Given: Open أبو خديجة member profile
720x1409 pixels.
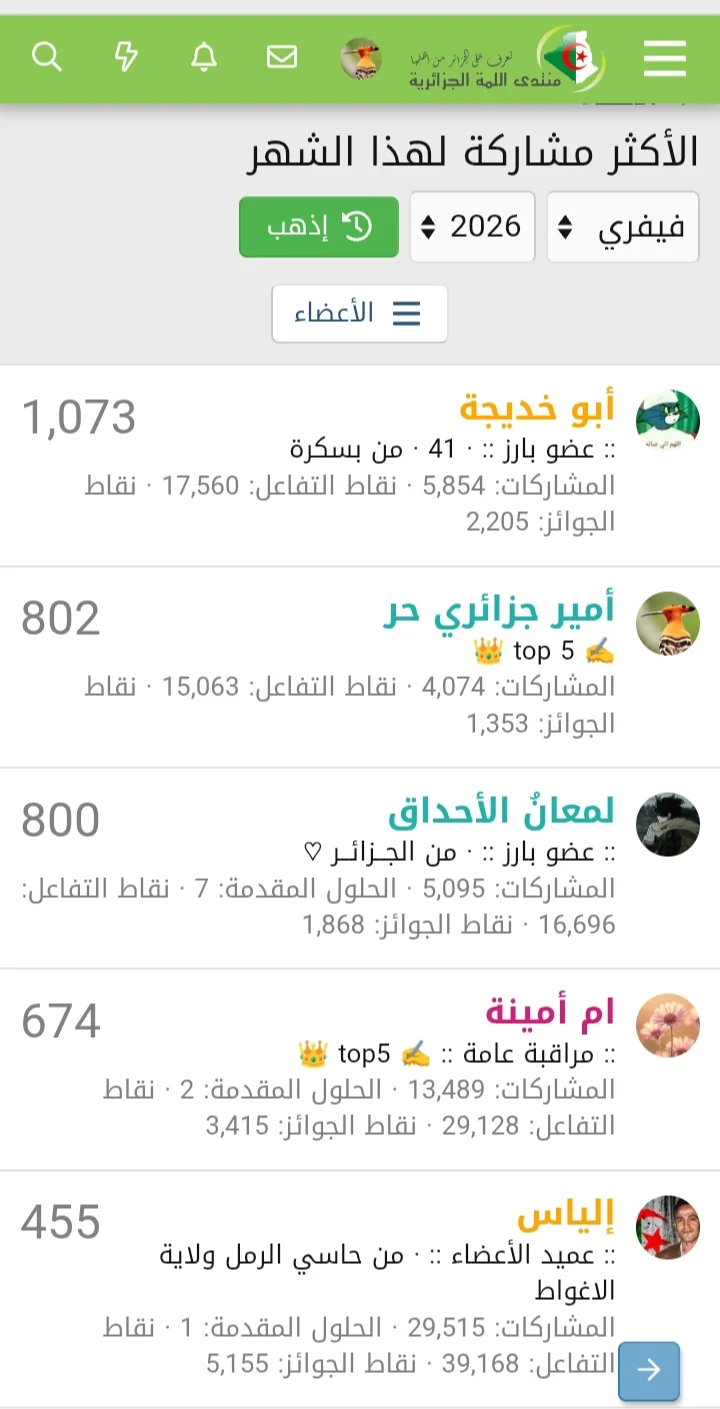Looking at the screenshot, I should 537,409.
